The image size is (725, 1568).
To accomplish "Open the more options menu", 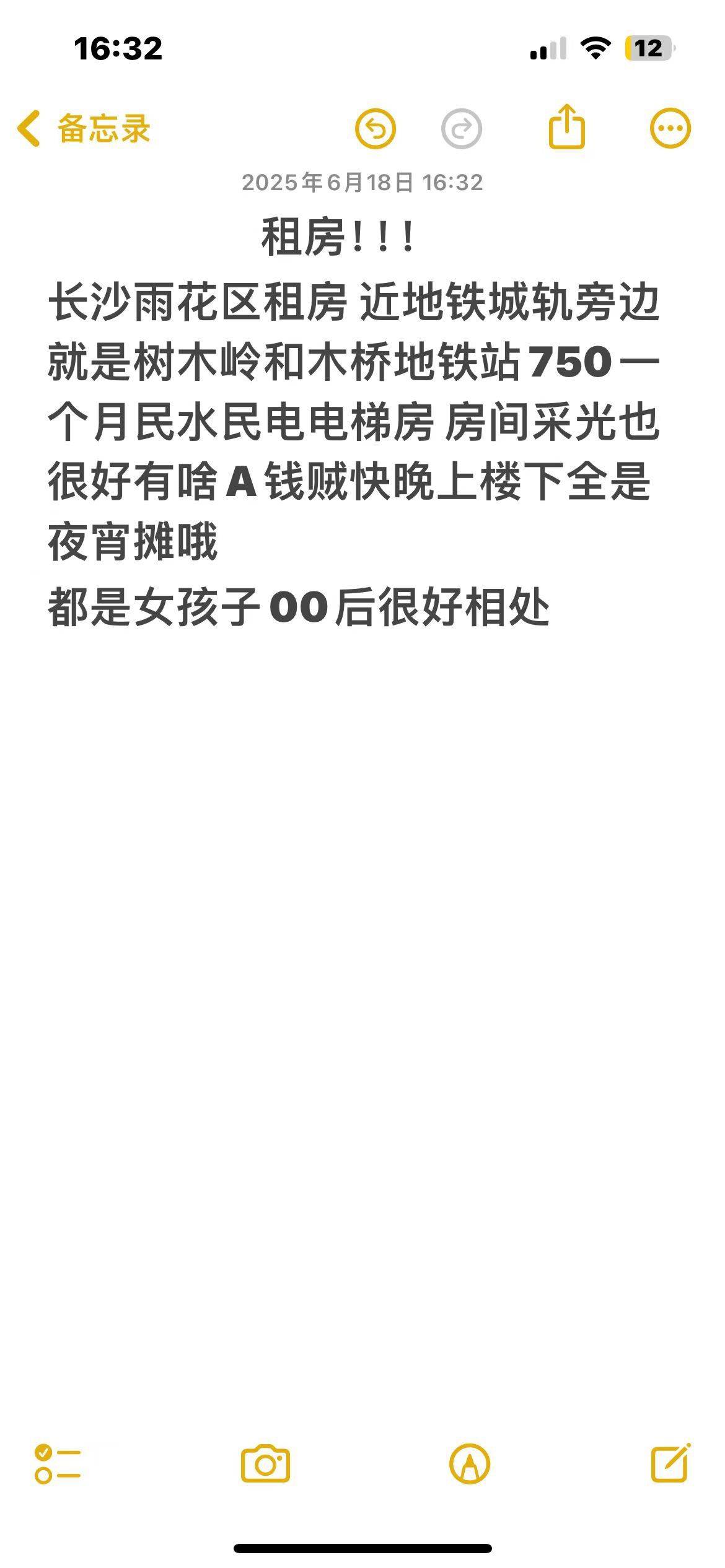I will coord(670,129).
